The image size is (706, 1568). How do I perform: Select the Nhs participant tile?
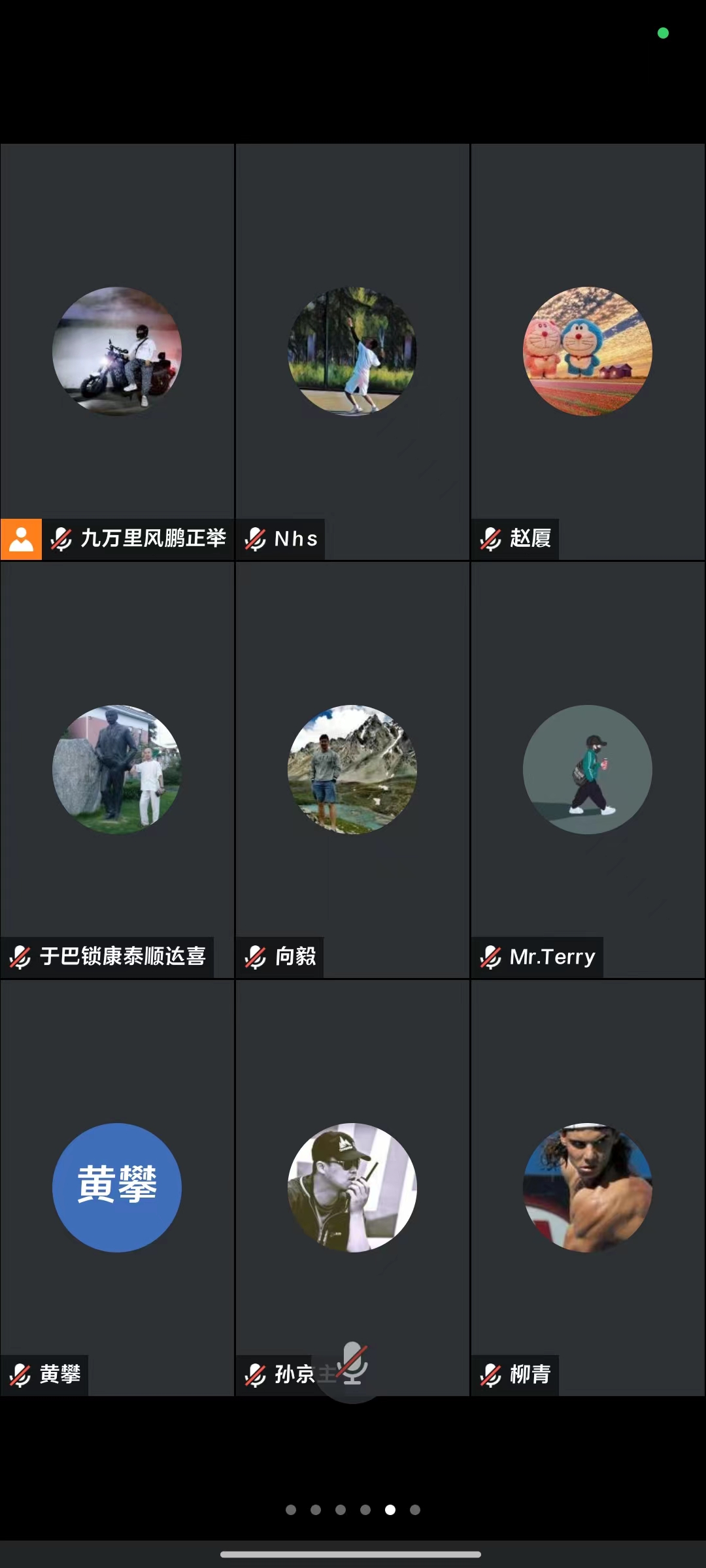point(352,351)
